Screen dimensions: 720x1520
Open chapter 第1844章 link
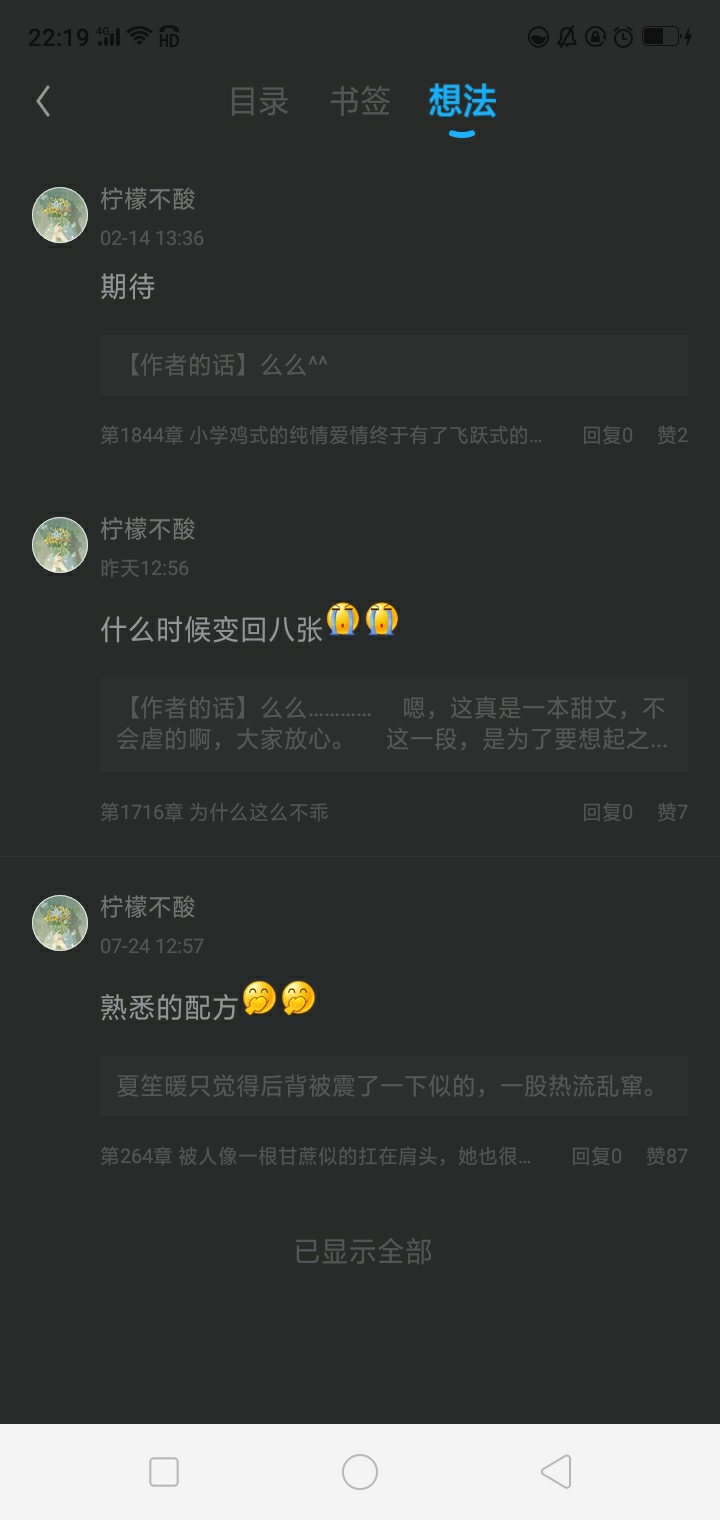click(x=321, y=435)
